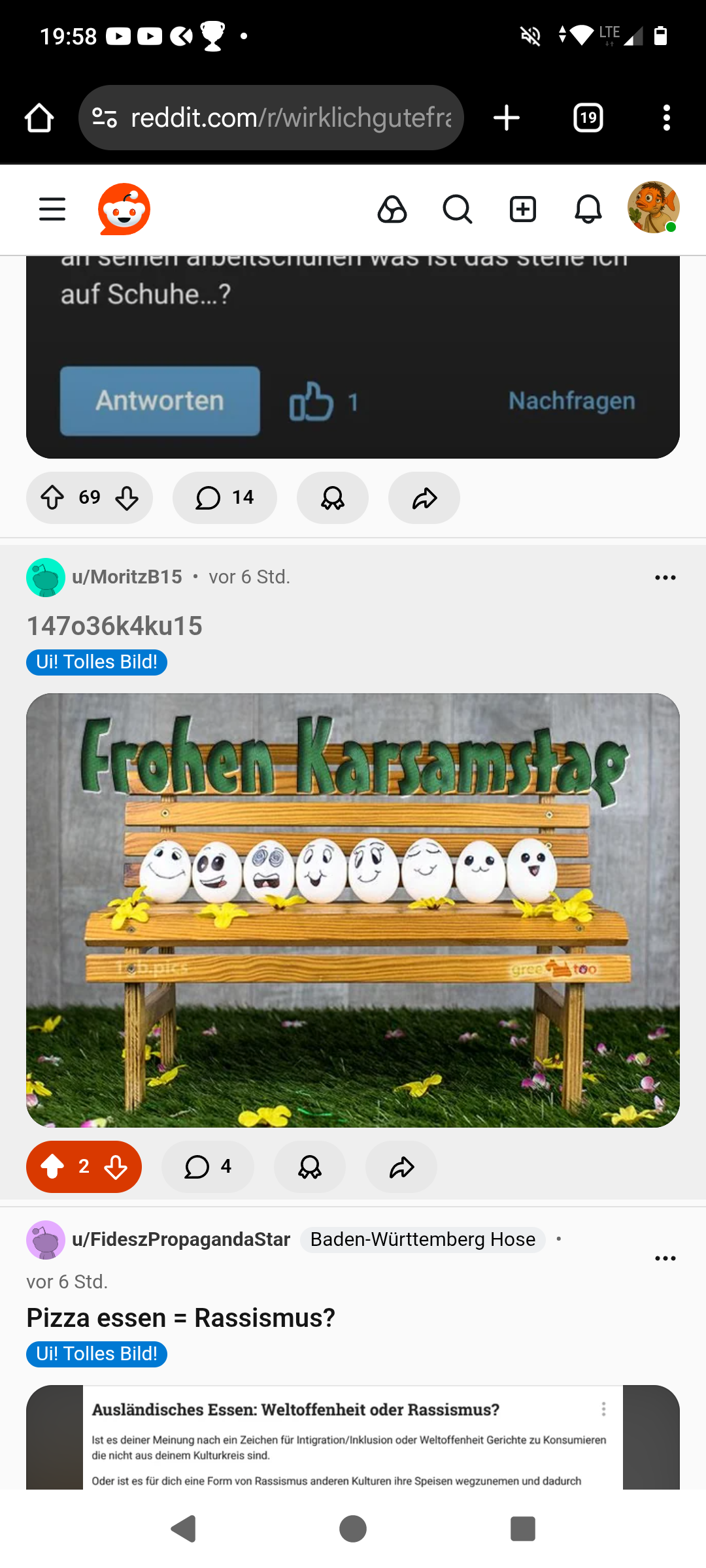Open the Popular feeds icon
Image resolution: width=706 pixels, height=1568 pixels.
(x=392, y=209)
